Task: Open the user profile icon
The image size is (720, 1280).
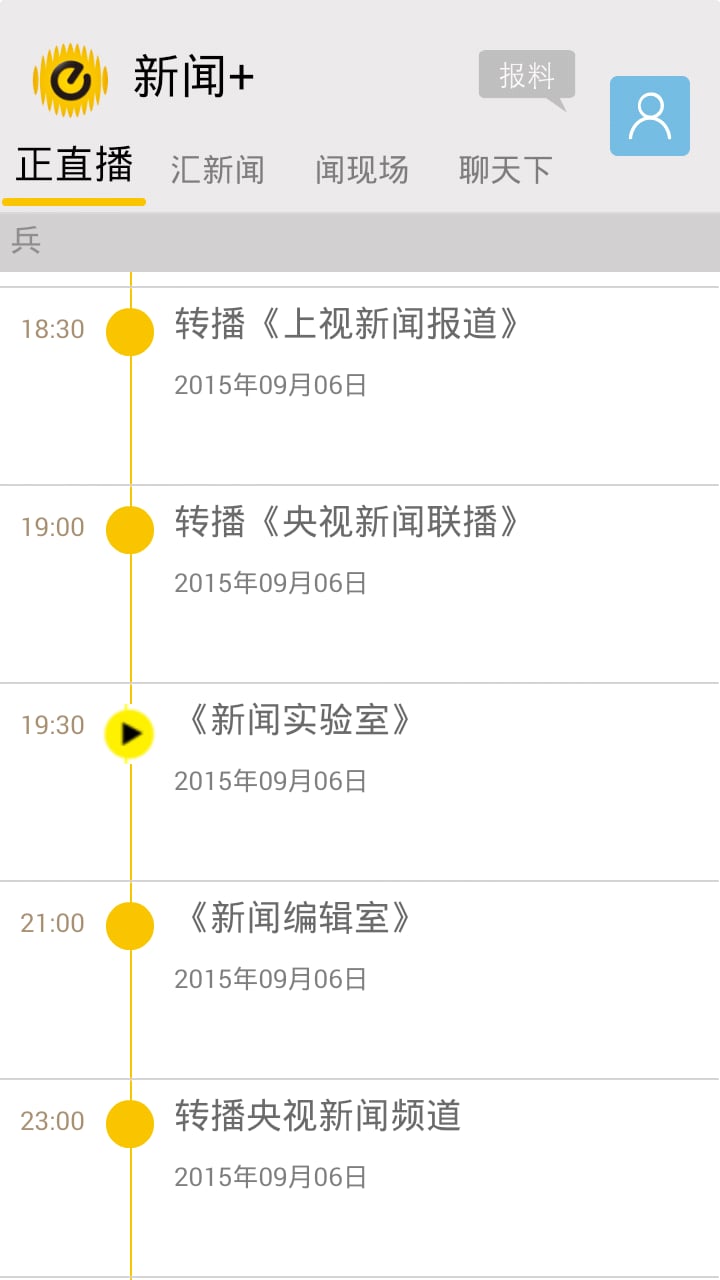Action: tap(650, 116)
